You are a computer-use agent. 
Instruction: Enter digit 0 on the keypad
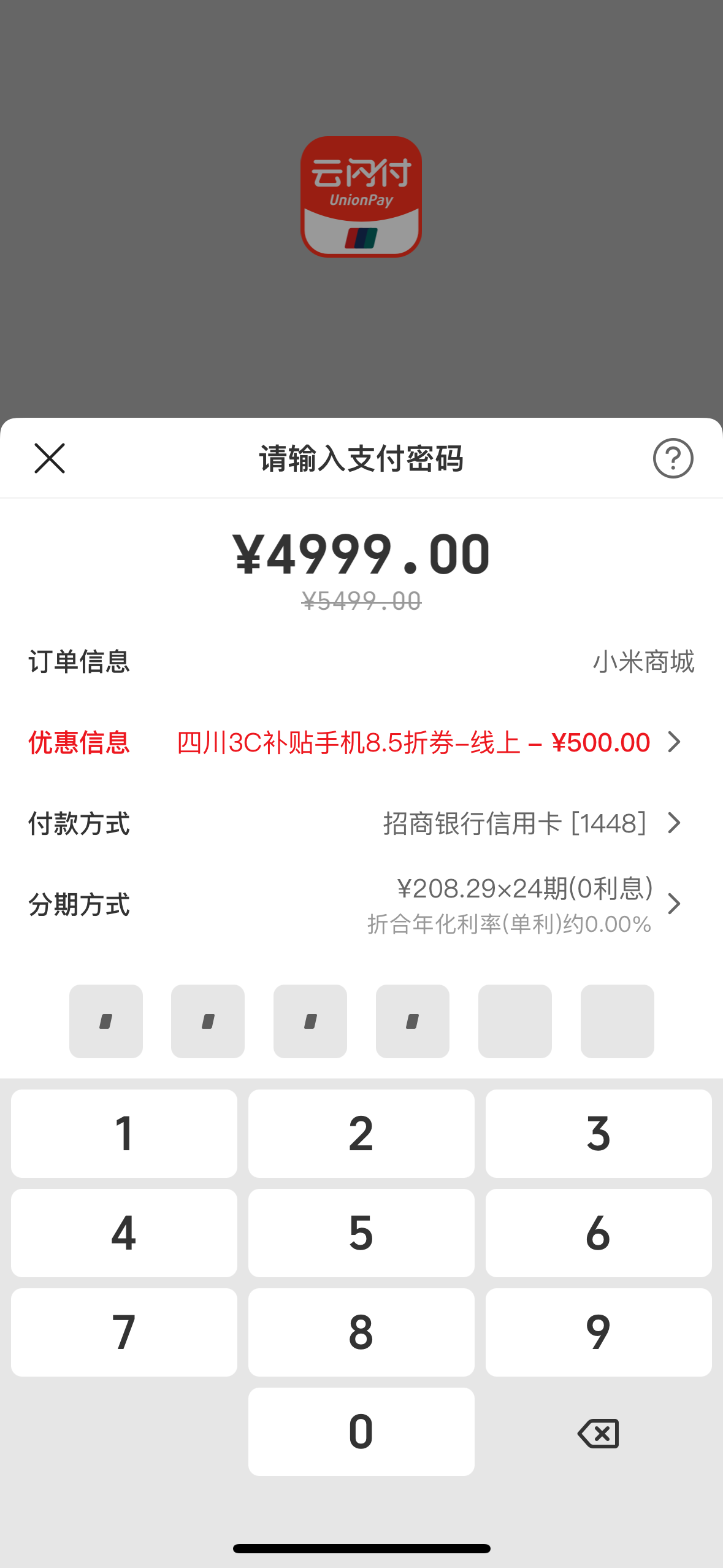[361, 1432]
